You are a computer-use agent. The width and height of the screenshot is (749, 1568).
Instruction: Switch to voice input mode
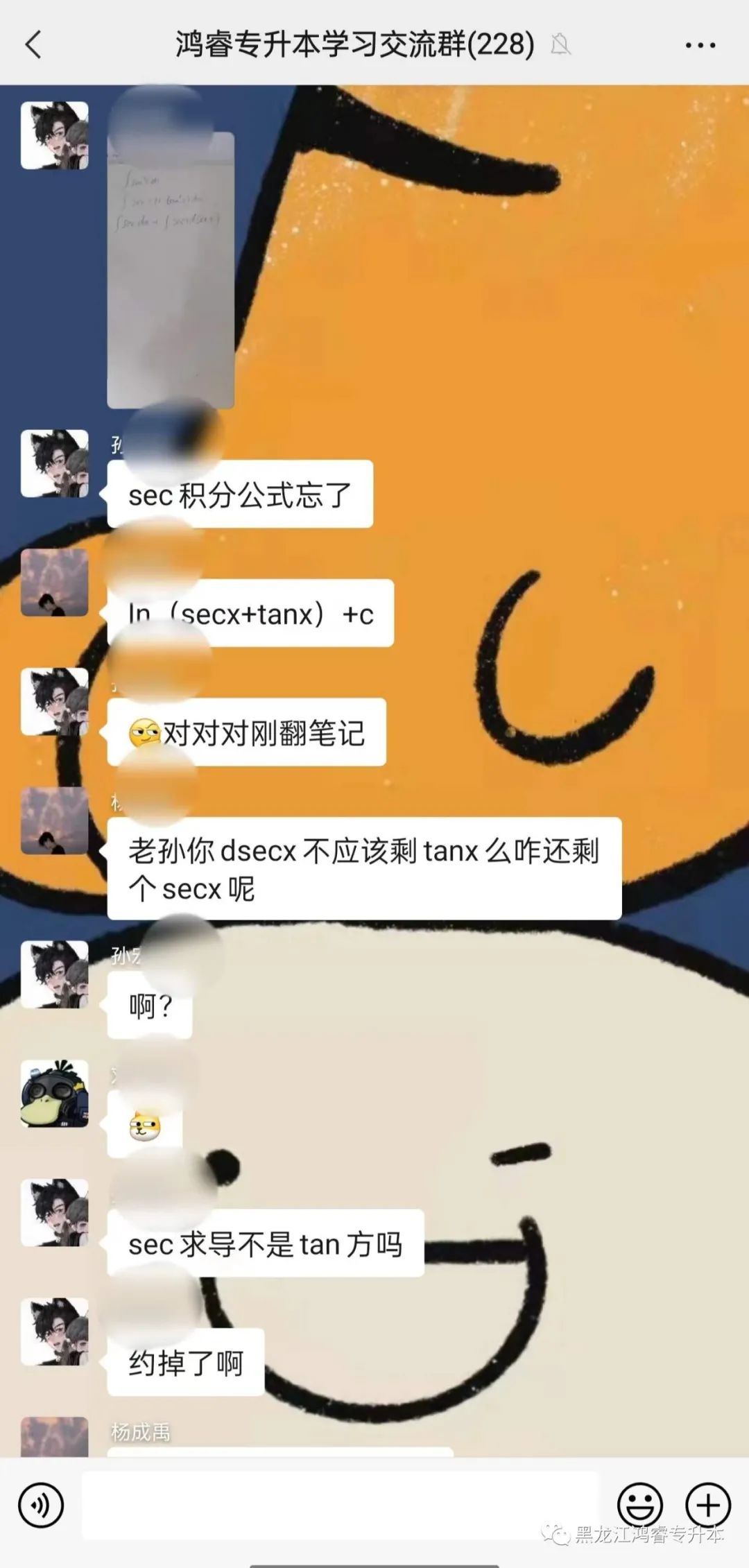pos(41,1506)
